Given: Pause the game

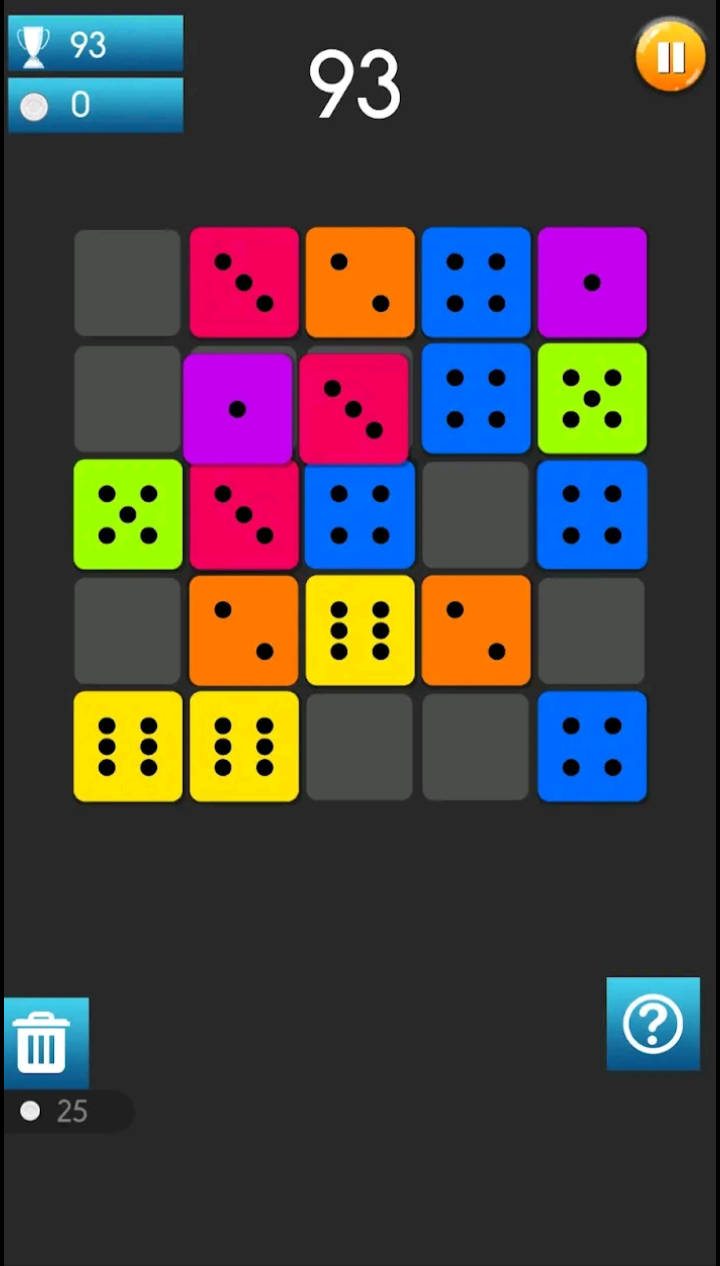Looking at the screenshot, I should coord(670,57).
